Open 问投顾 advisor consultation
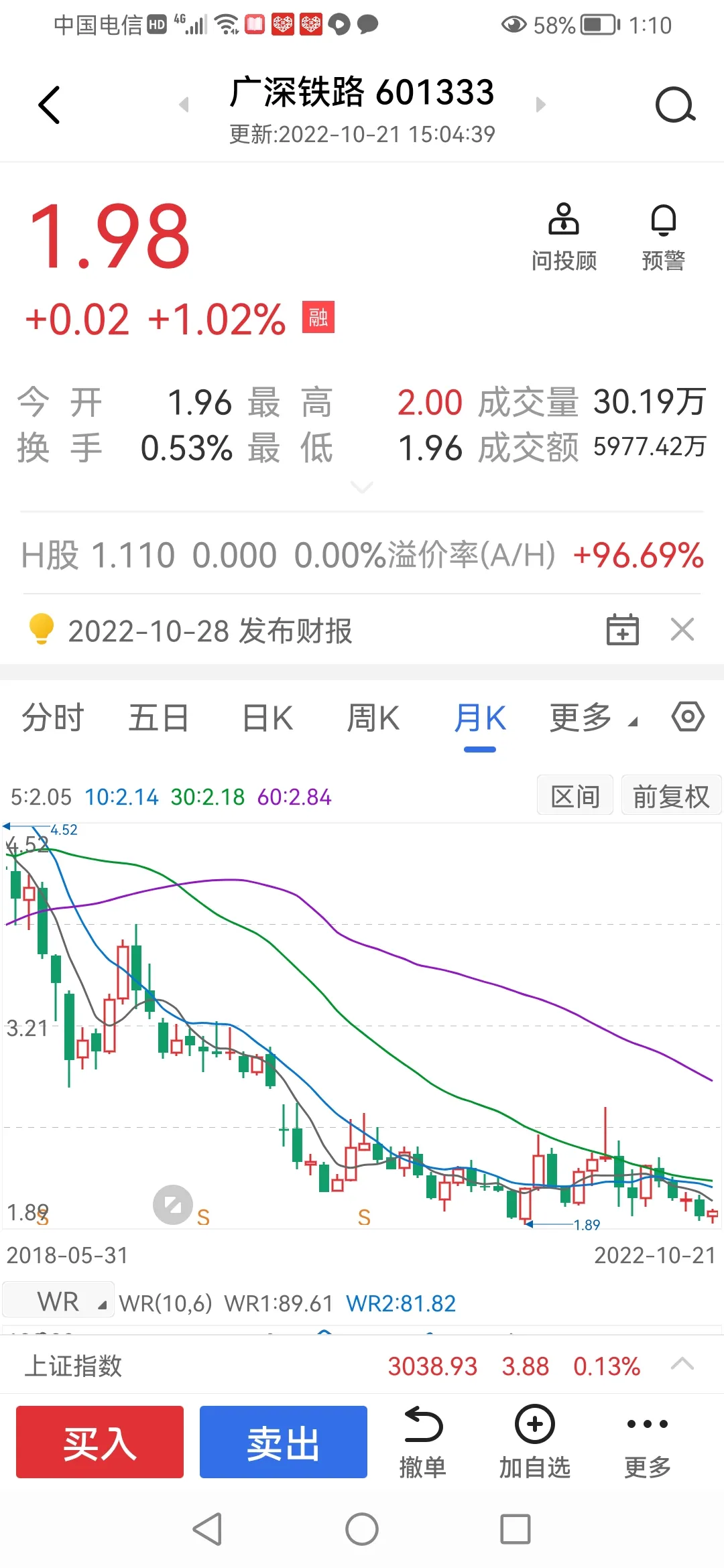Viewport: 724px width, 1568px height. click(564, 237)
